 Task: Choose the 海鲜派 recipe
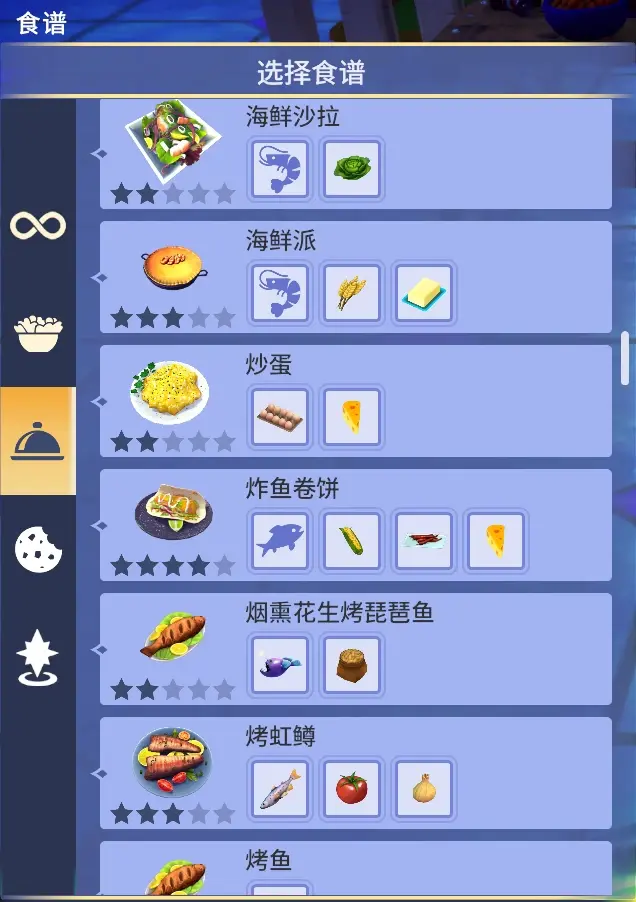[x=355, y=277]
